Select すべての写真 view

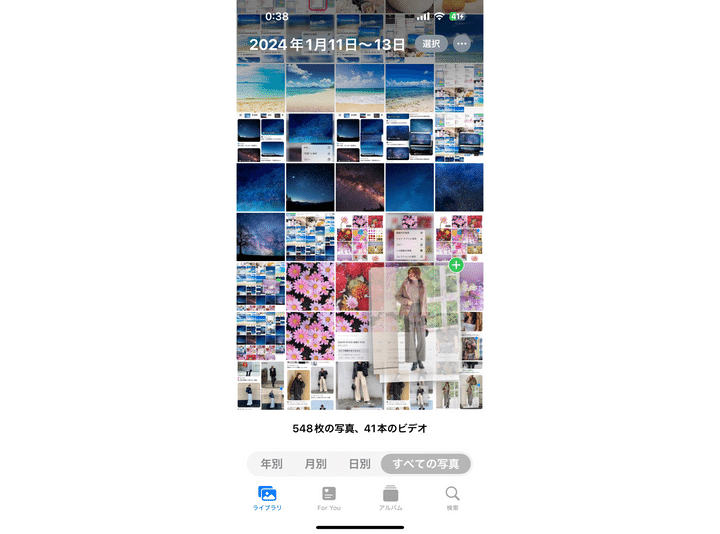coord(426,464)
